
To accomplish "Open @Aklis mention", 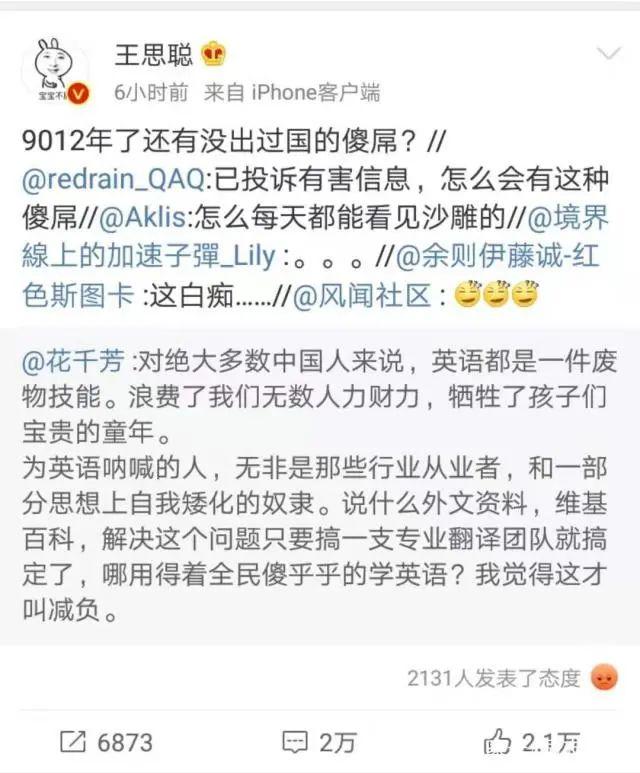I will 139,217.
